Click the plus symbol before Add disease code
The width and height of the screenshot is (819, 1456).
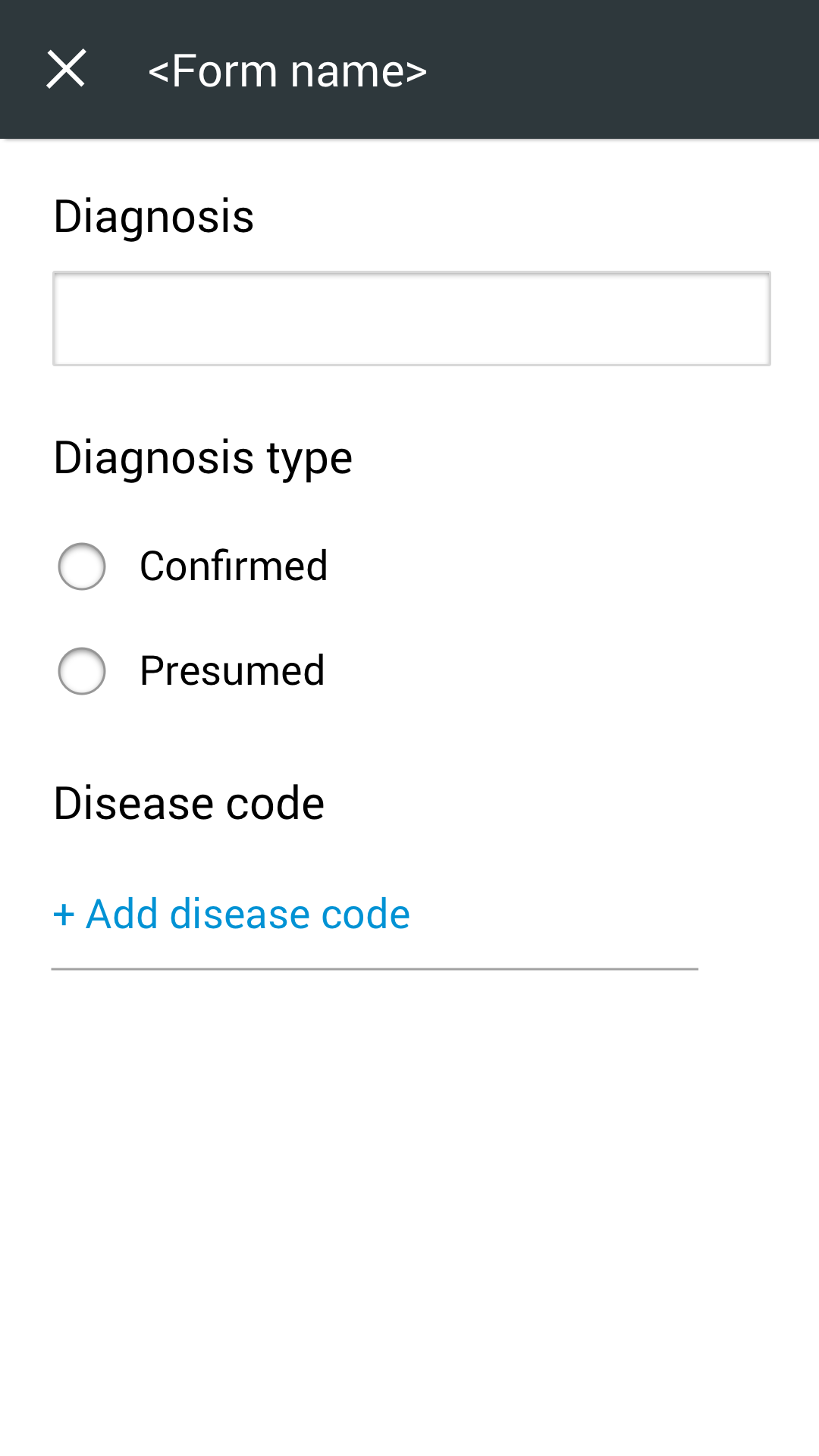[x=64, y=914]
